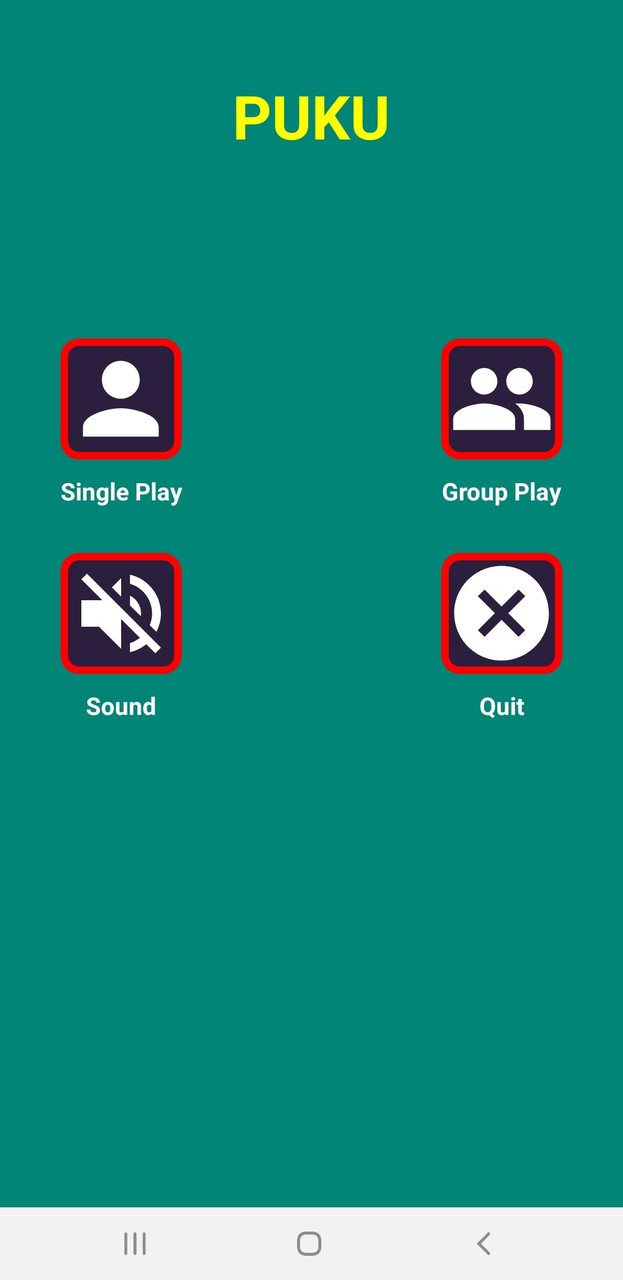Image resolution: width=623 pixels, height=1280 pixels.
Task: Start a Single Play game
Action: [x=121, y=399]
